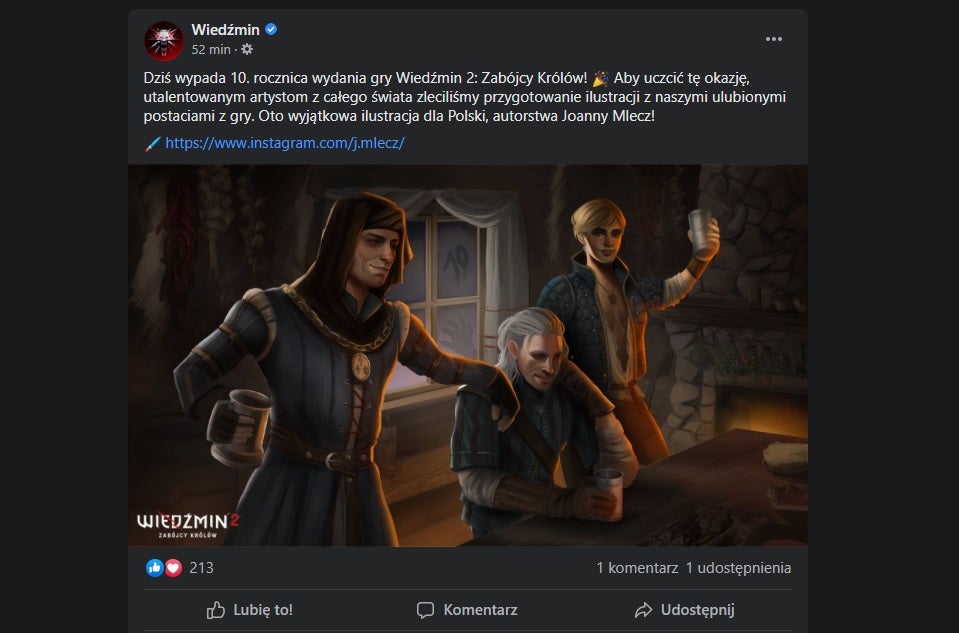Open the Witcher 2 illustration

[467, 355]
